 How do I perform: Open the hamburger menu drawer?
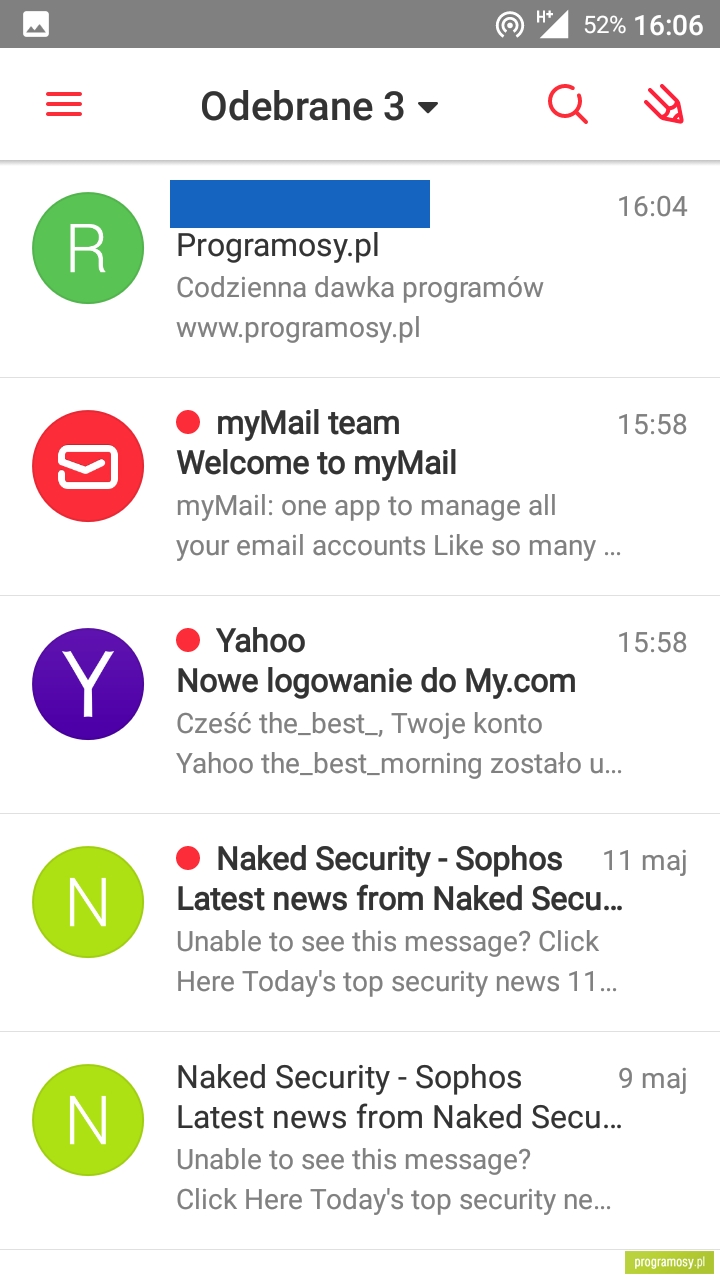click(x=64, y=104)
